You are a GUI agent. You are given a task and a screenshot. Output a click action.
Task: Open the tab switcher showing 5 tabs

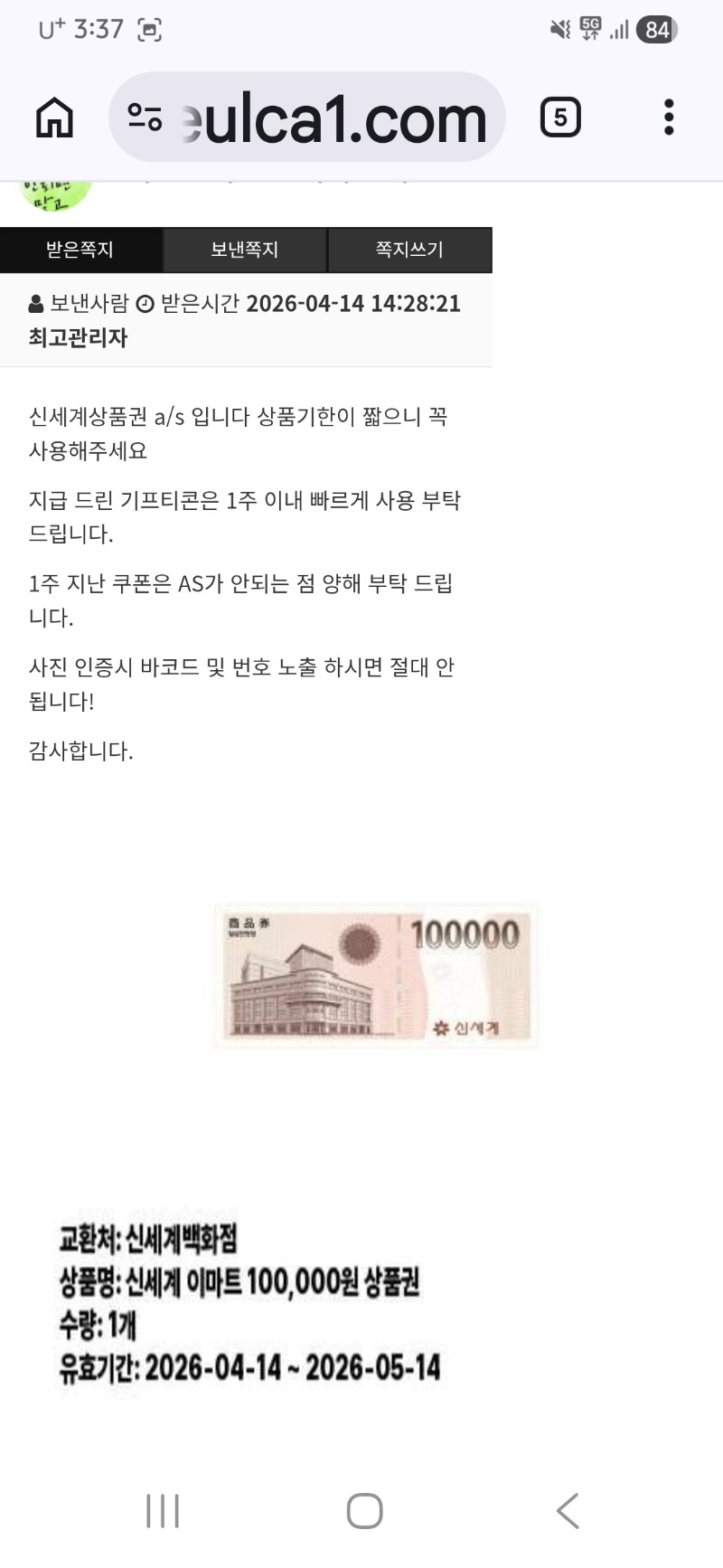click(560, 118)
